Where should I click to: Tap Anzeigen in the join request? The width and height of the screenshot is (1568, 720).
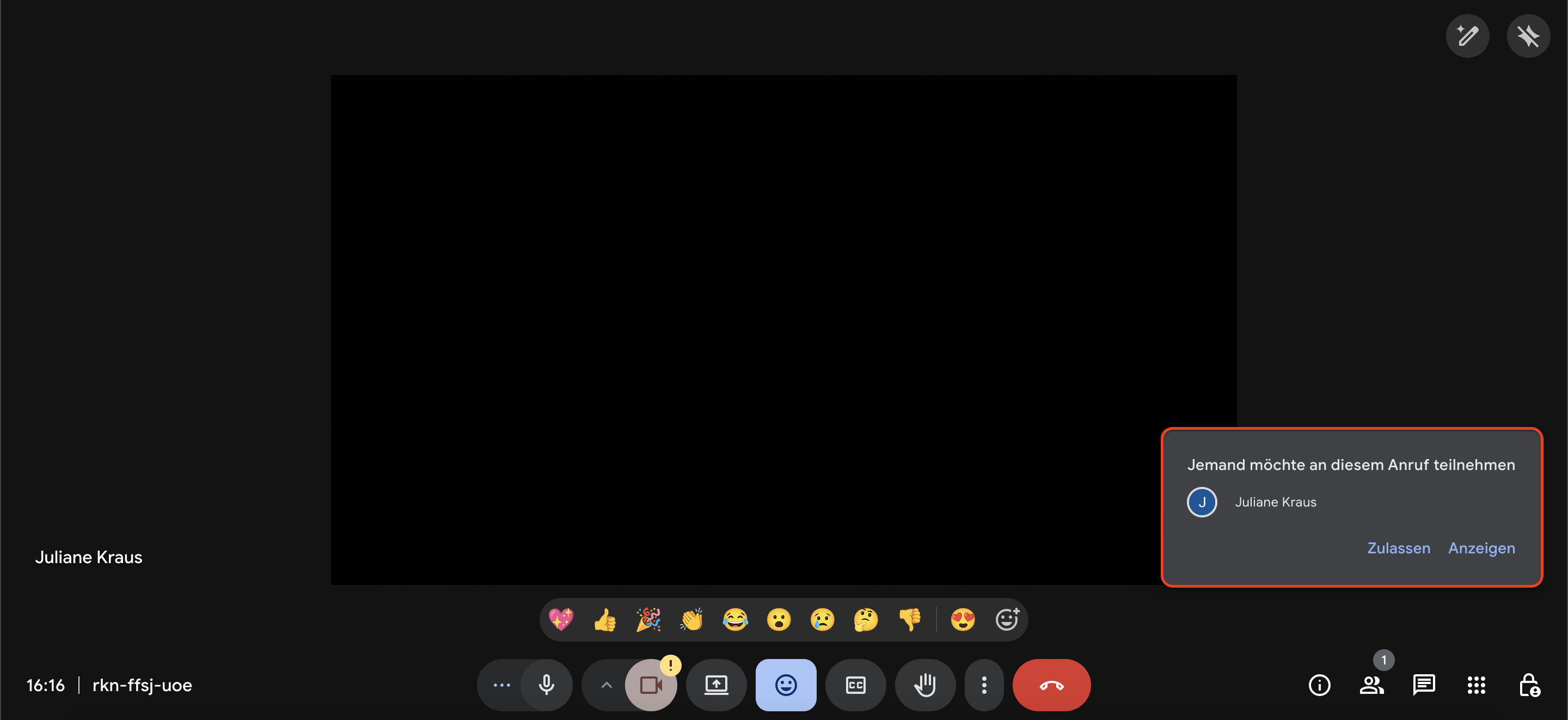pyautogui.click(x=1481, y=547)
